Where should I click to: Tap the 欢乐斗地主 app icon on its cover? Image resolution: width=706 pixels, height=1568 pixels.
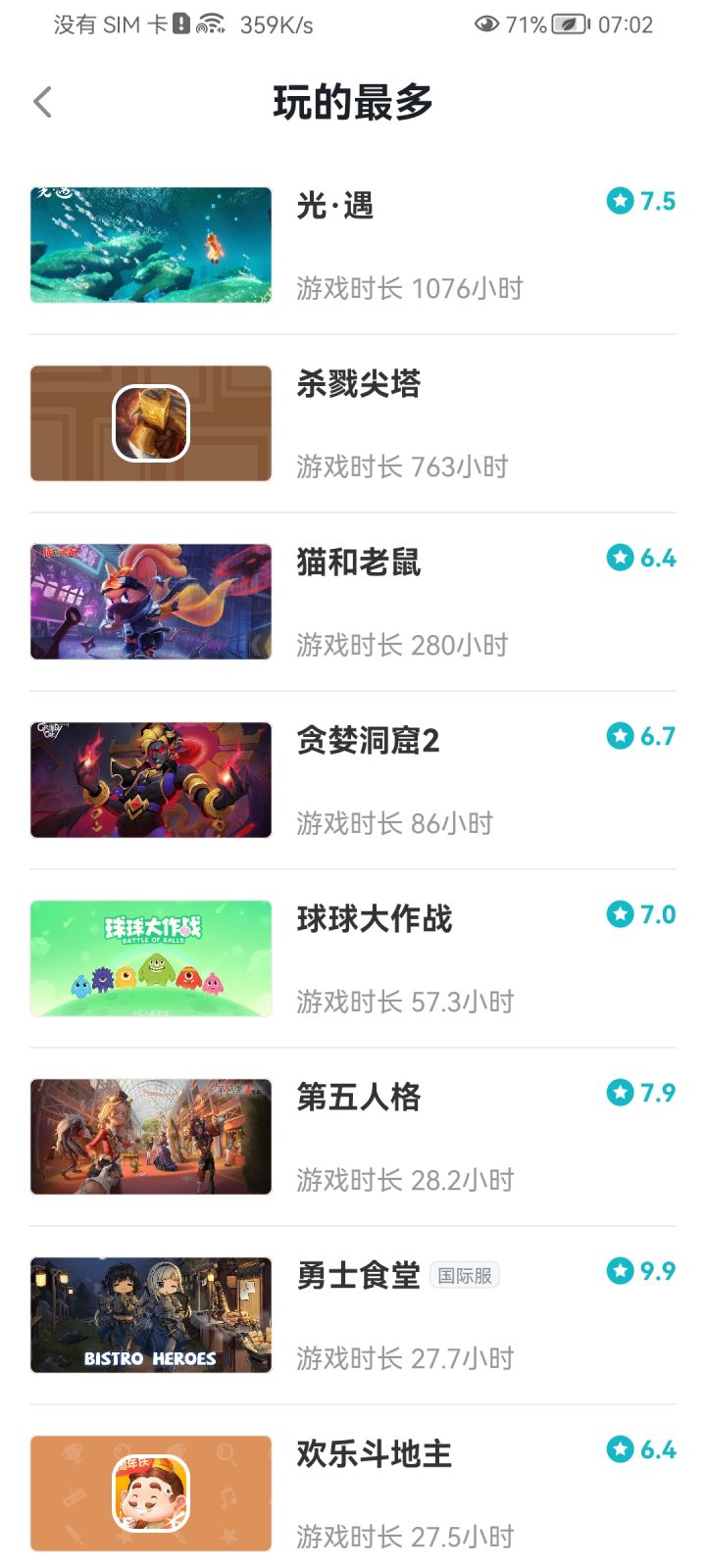[x=150, y=1493]
